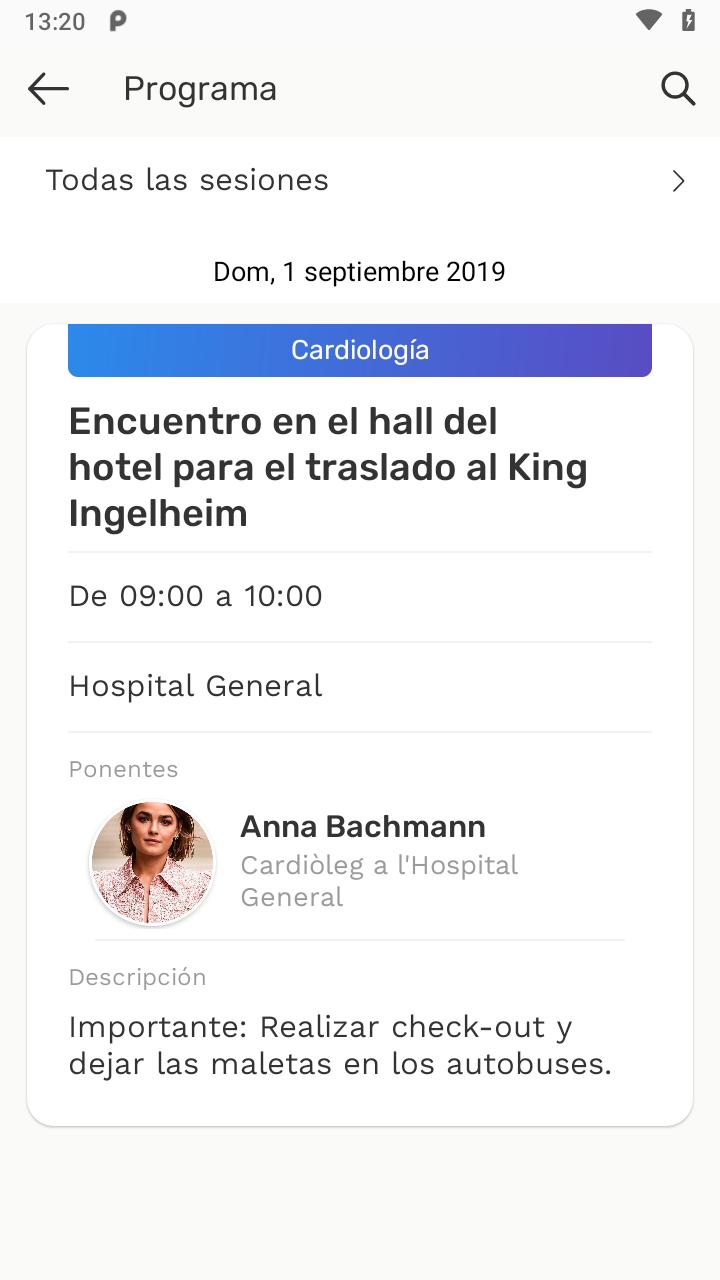Tap the 'P' notification icon in status bar

pyautogui.click(x=116, y=20)
